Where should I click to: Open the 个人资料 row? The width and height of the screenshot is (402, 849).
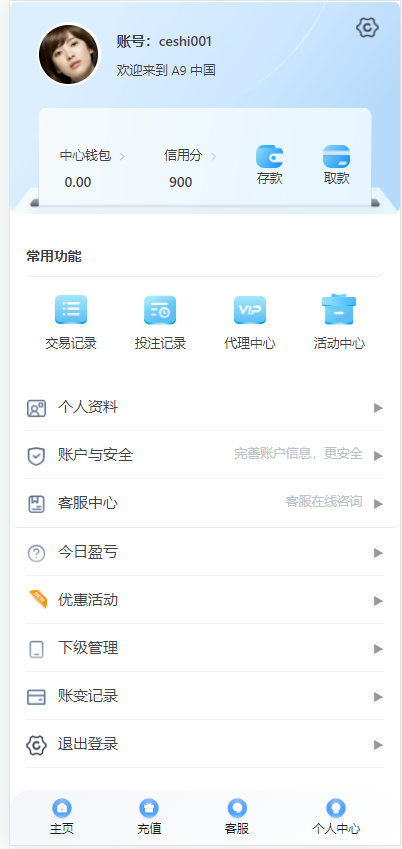coord(205,408)
